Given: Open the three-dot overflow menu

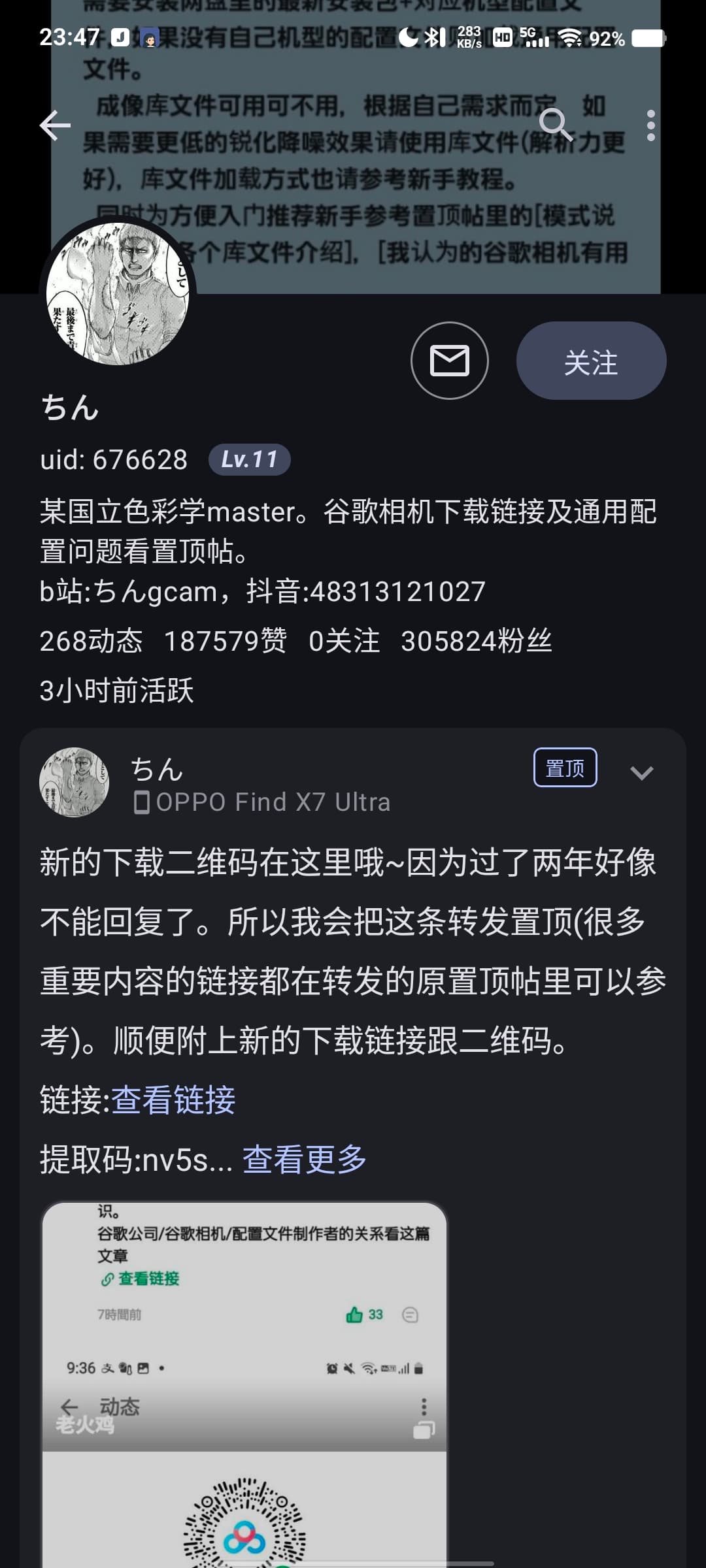Looking at the screenshot, I should (x=650, y=125).
